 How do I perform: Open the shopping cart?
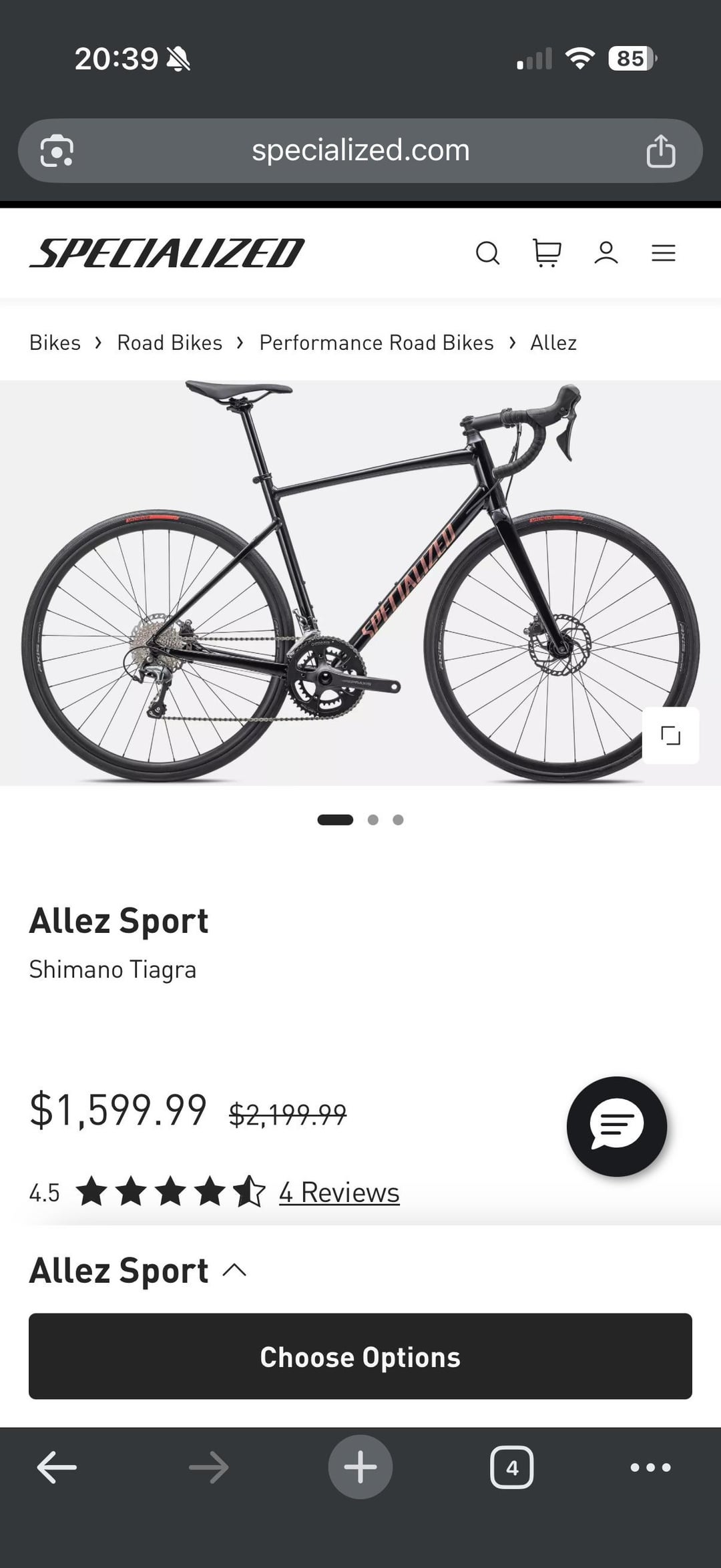[x=547, y=253]
